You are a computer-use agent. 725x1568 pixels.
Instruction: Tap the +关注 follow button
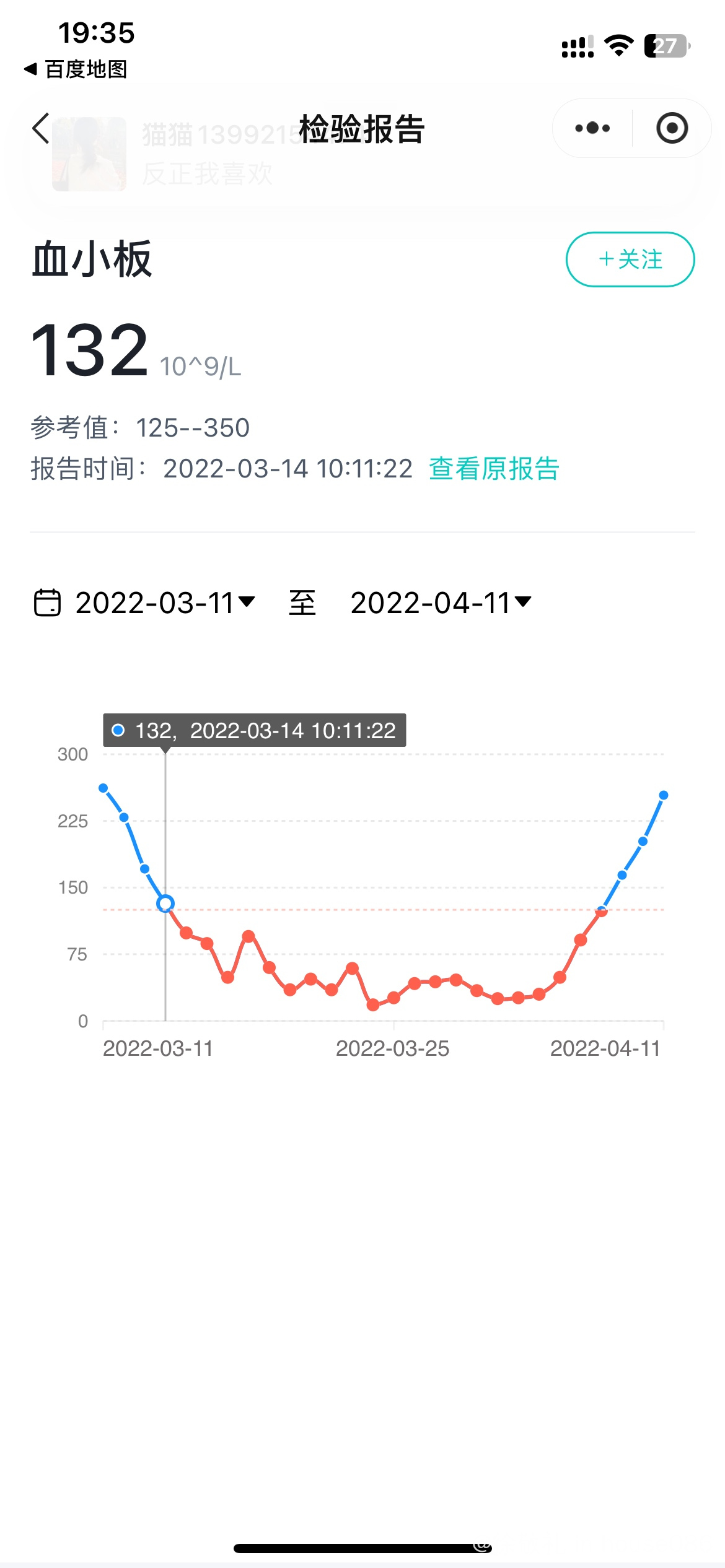point(630,259)
